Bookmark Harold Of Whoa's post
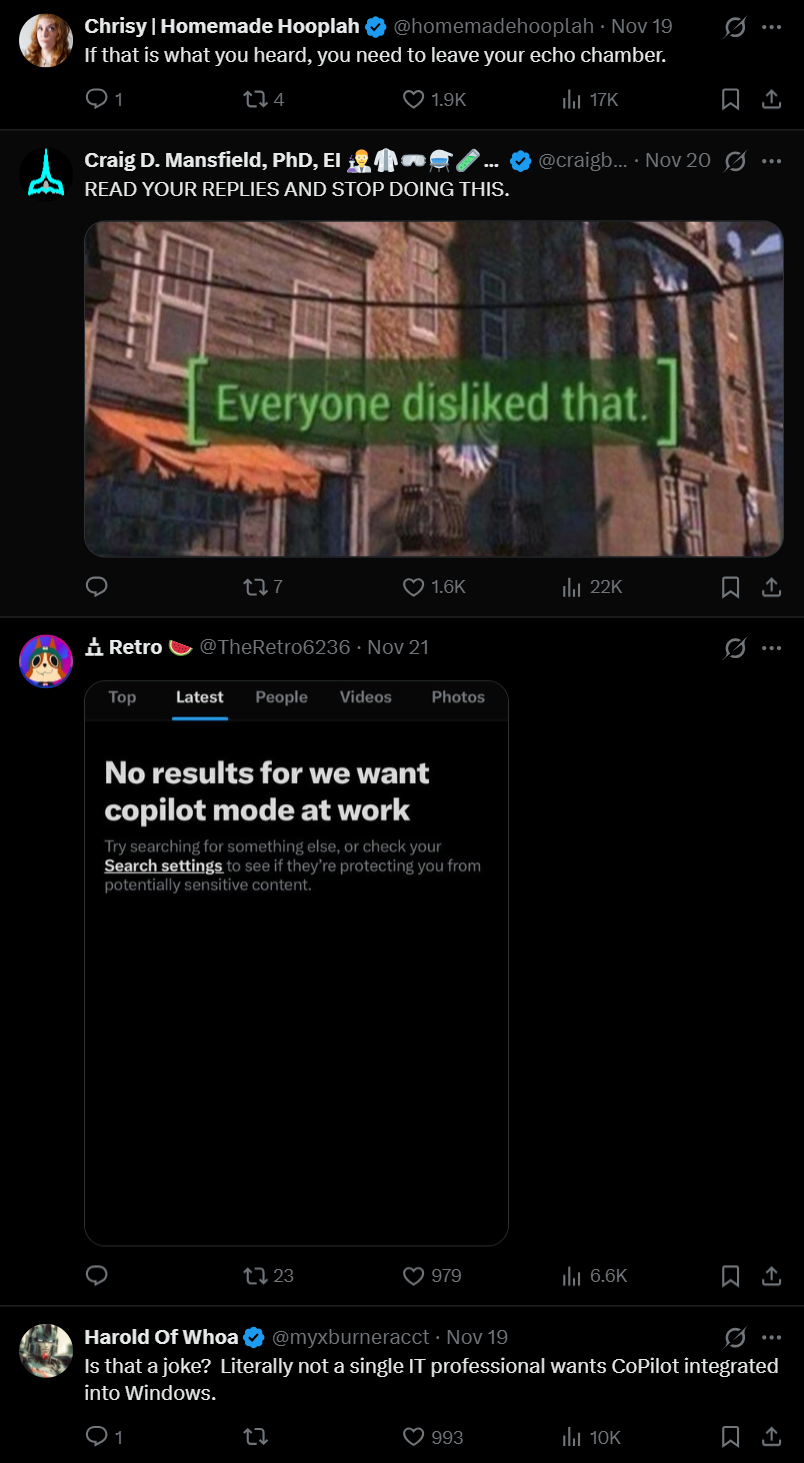 (x=731, y=1437)
